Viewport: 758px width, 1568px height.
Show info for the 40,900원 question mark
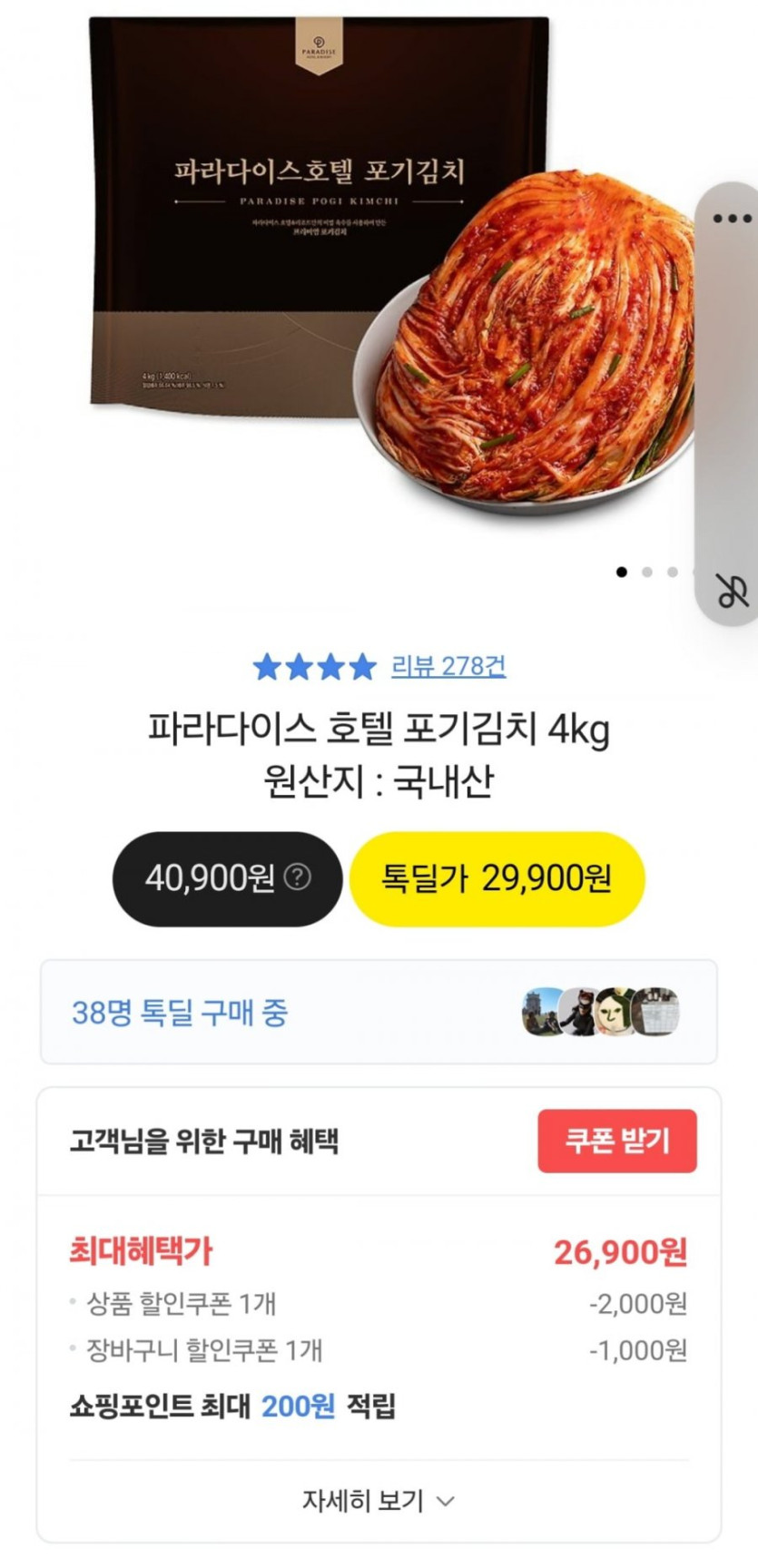[298, 877]
